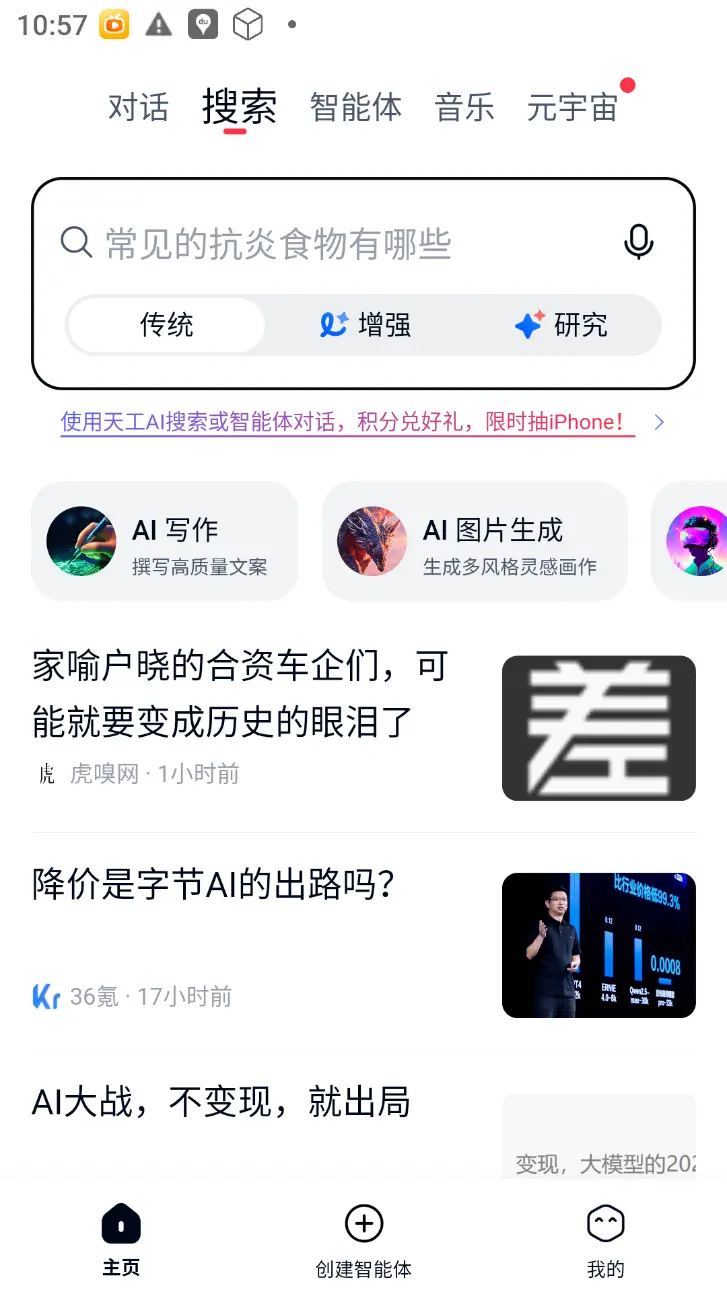Keep 传统 search mode selected

click(165, 325)
